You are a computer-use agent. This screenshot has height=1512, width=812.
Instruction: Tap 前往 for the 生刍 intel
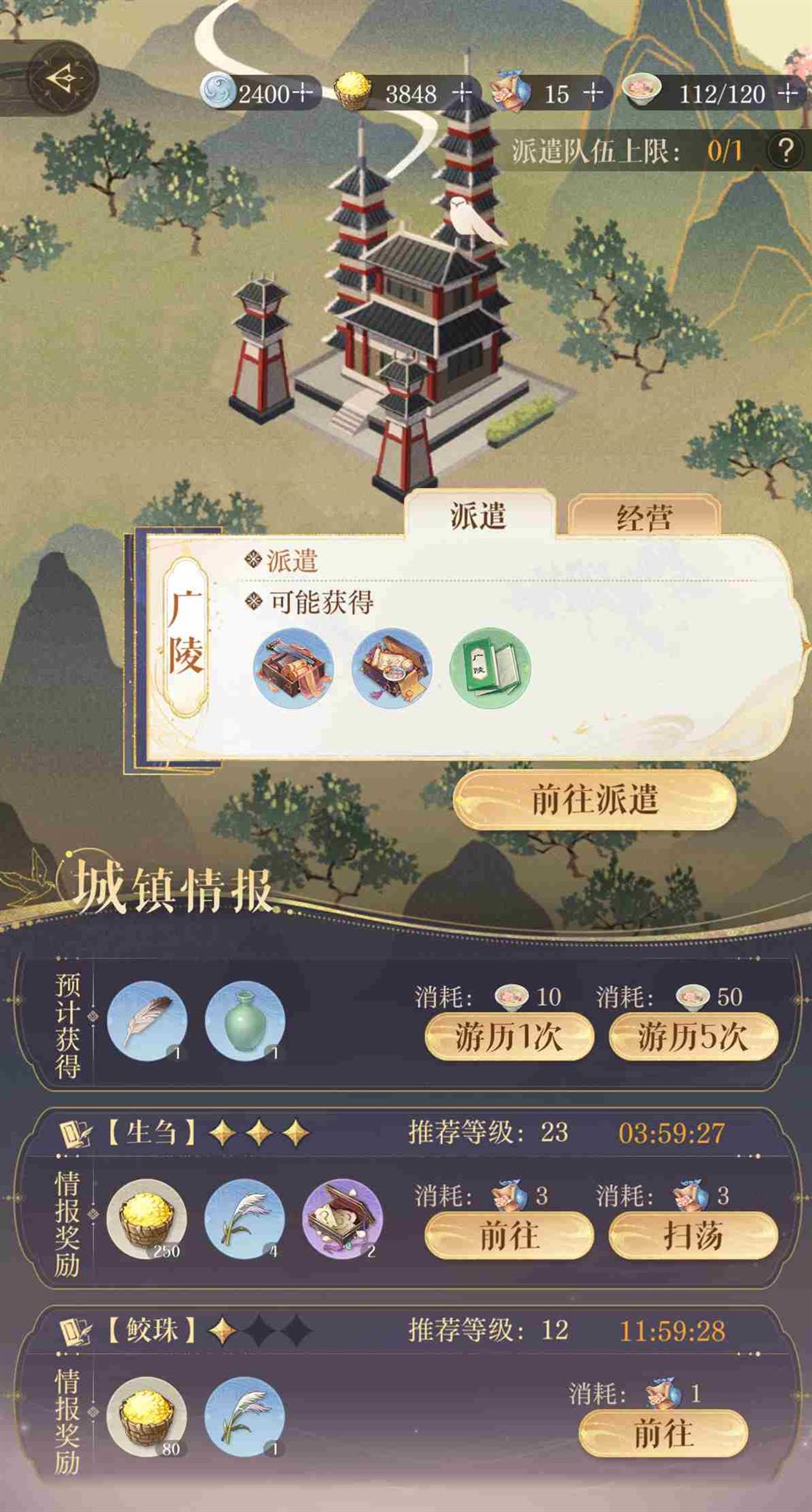pos(509,1236)
